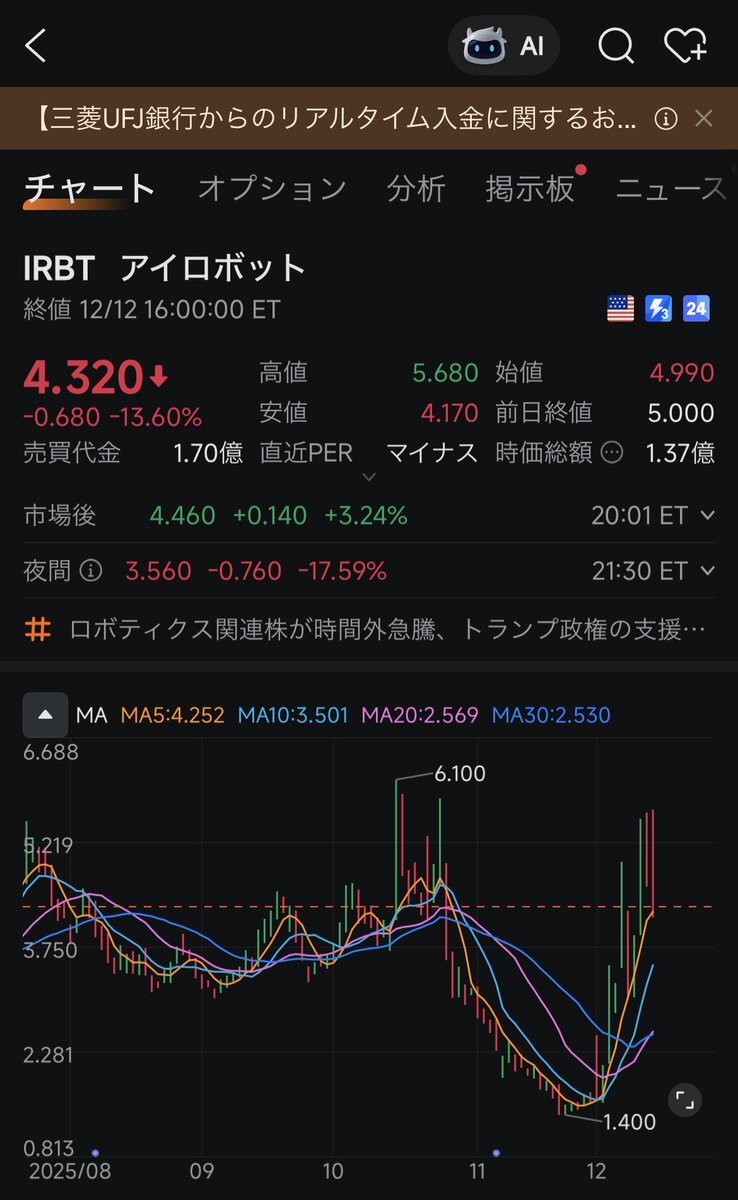Image resolution: width=738 pixels, height=1200 pixels.
Task: Open the AI assistant button
Action: [x=503, y=46]
